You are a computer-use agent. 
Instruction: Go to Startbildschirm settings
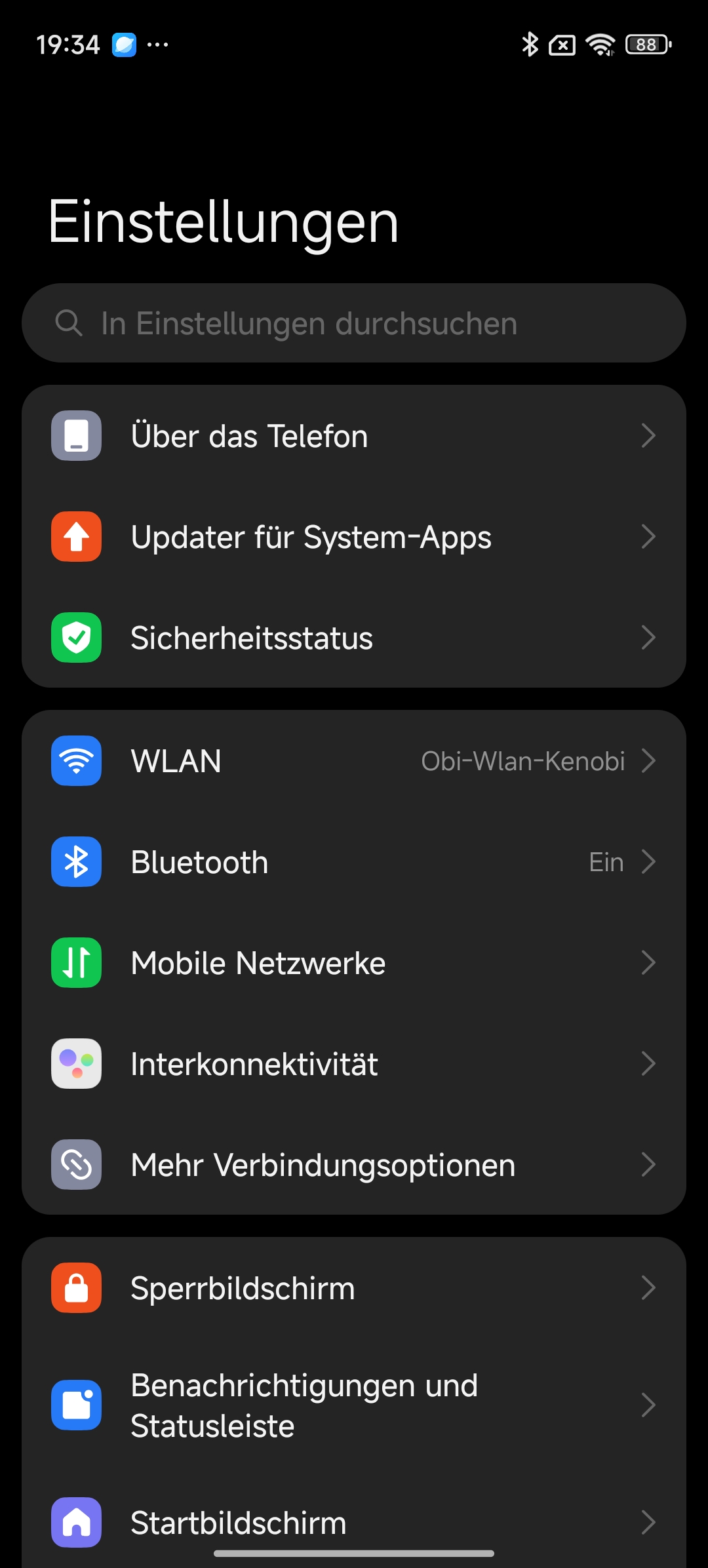(354, 1521)
